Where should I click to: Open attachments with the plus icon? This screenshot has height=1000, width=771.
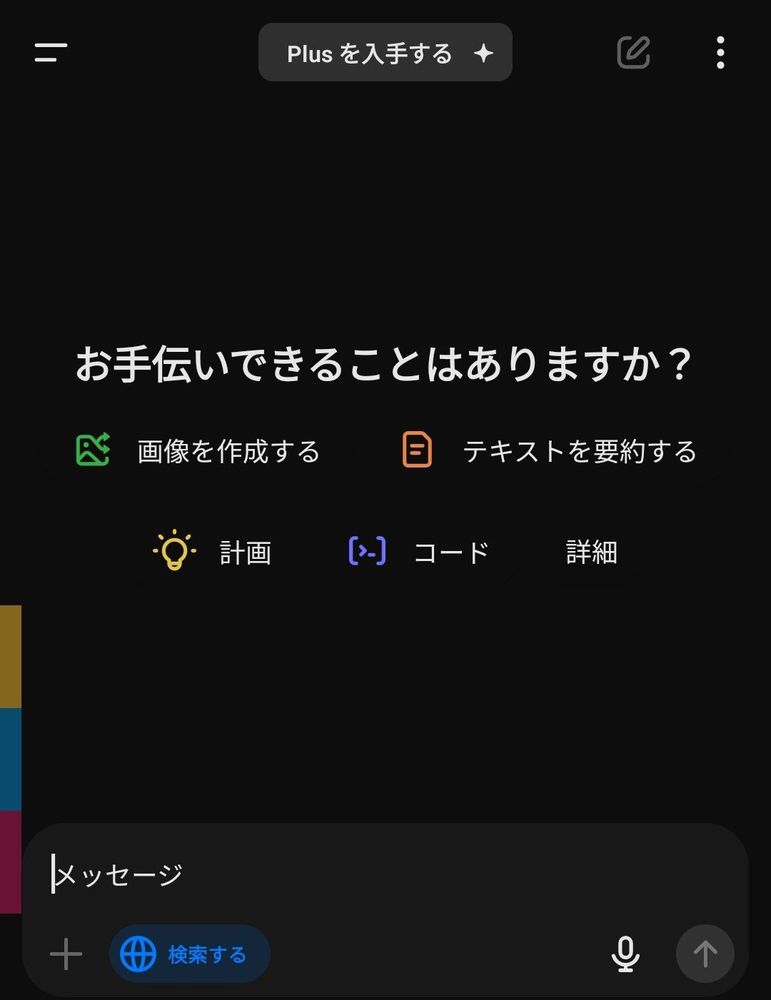click(x=66, y=954)
